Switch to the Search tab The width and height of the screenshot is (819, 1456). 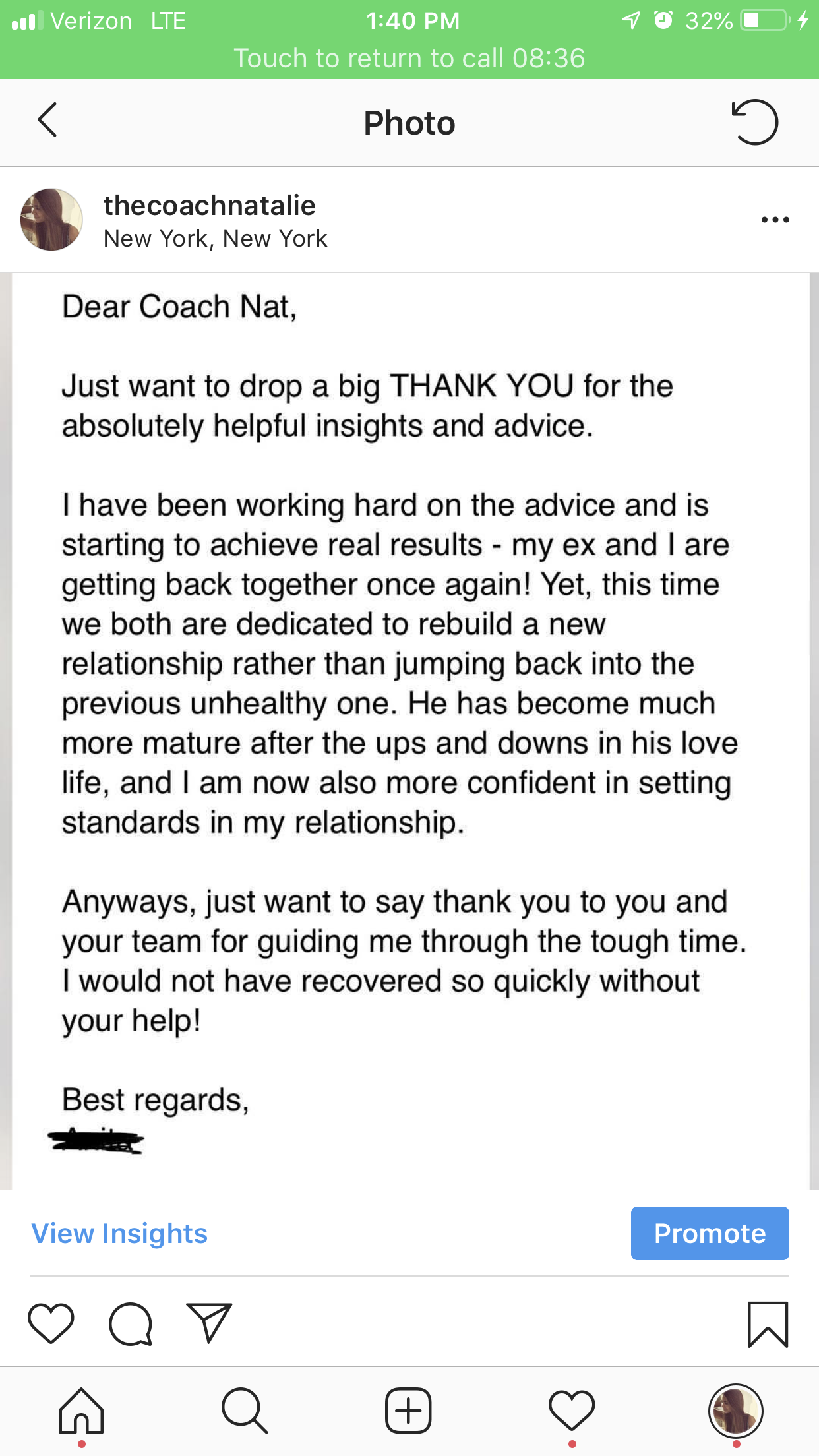point(245,1411)
